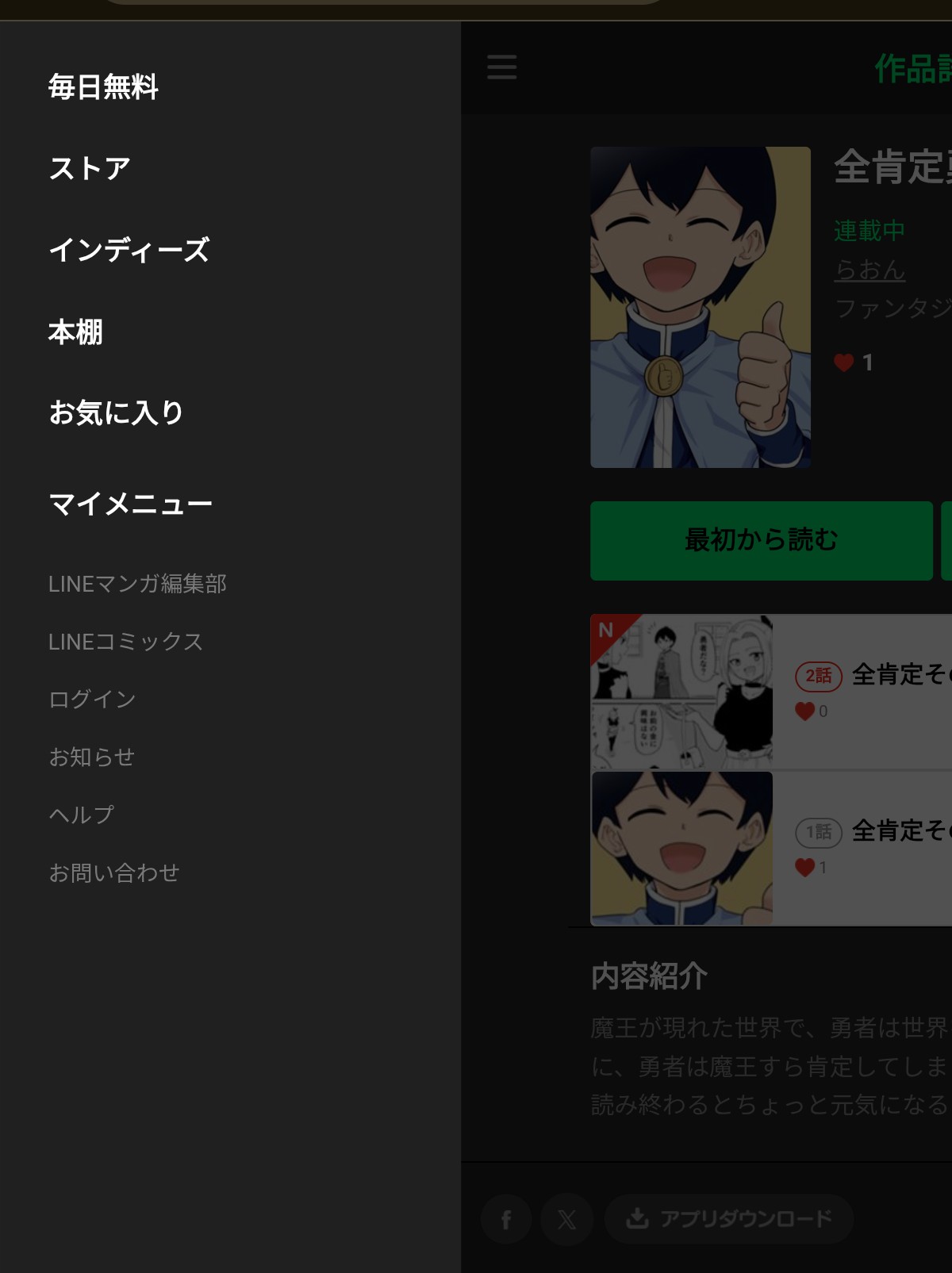This screenshot has width=952, height=1273.
Task: Open LINEマンガ編集部 link
Action: pyautogui.click(x=137, y=584)
